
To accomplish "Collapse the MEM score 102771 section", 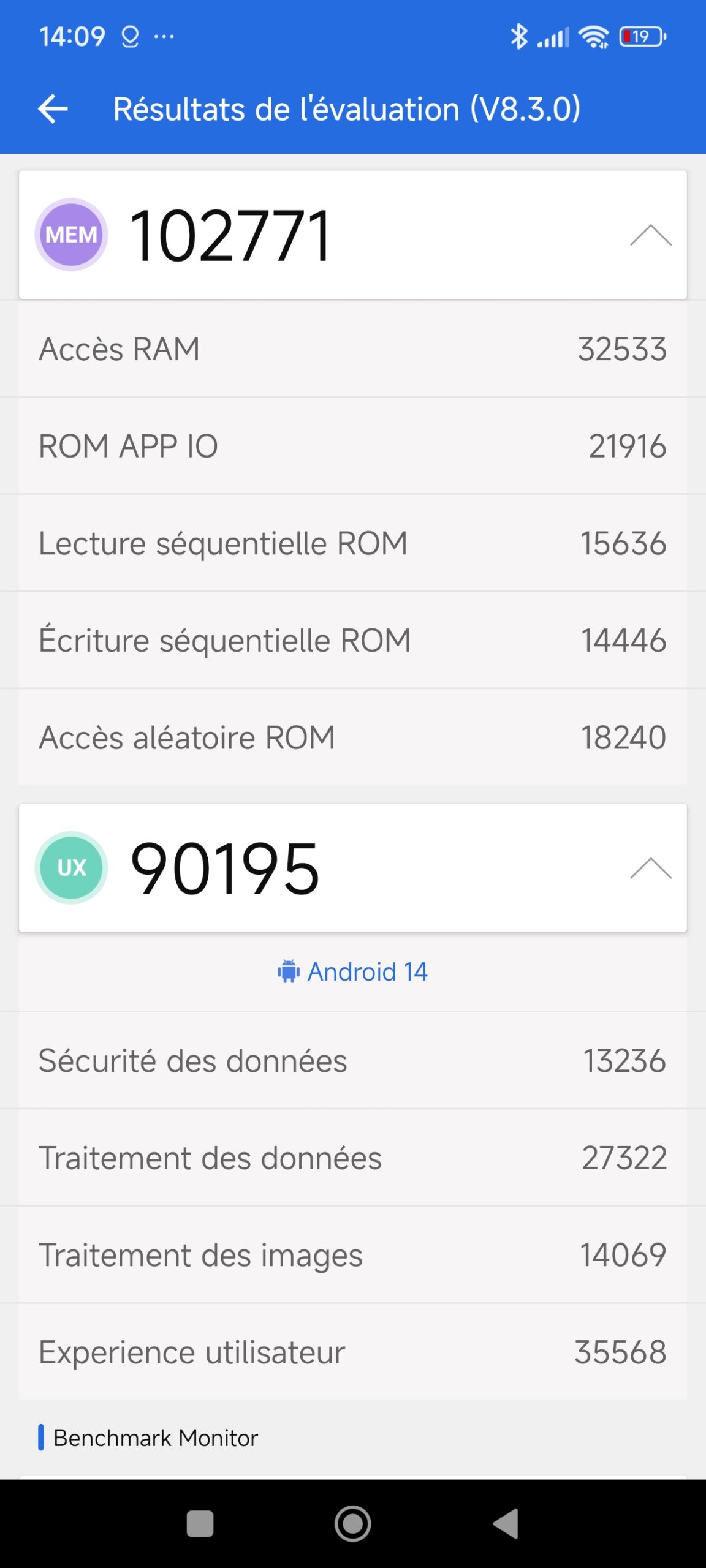I will click(650, 235).
